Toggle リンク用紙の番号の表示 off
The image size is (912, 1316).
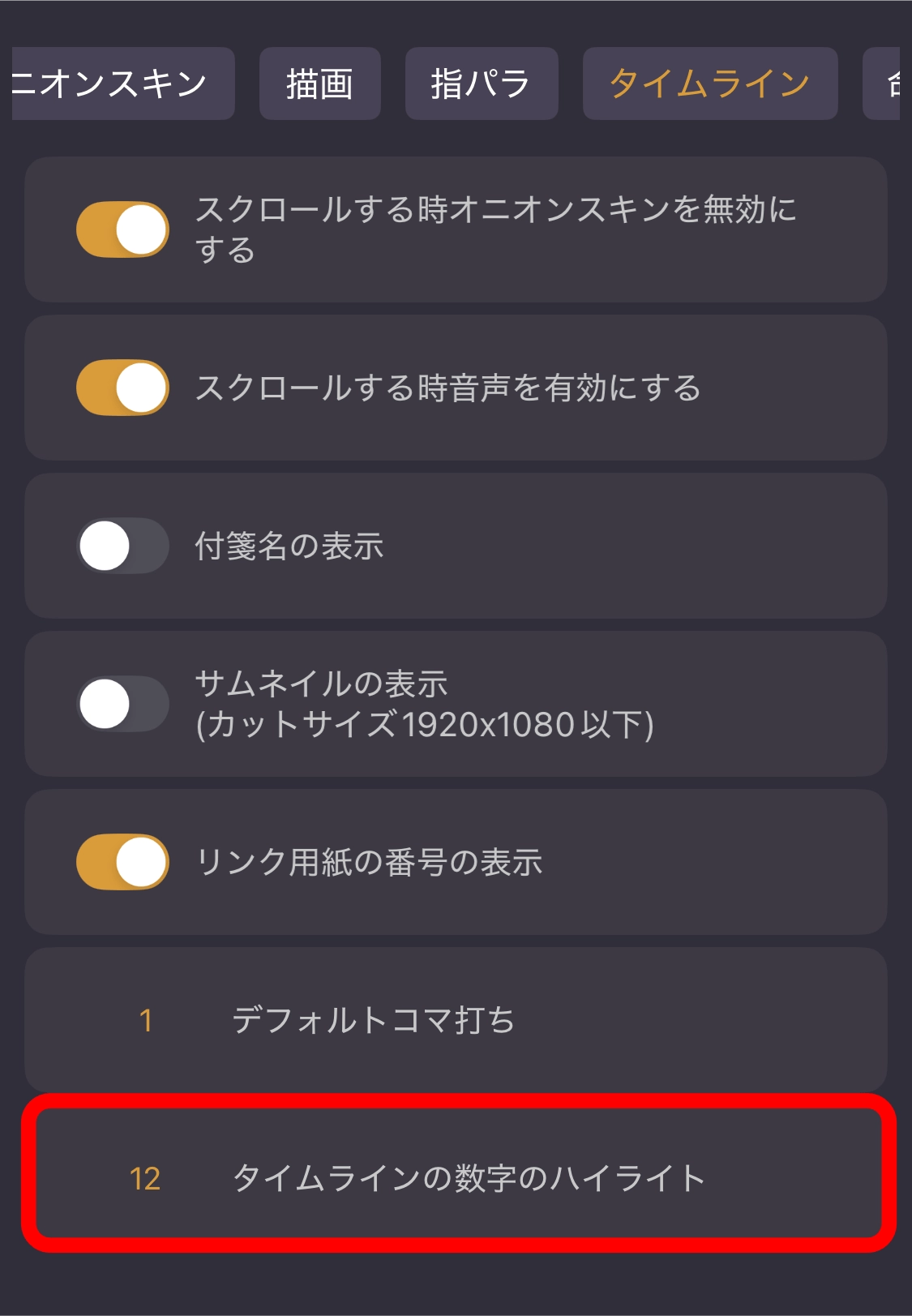(x=122, y=862)
